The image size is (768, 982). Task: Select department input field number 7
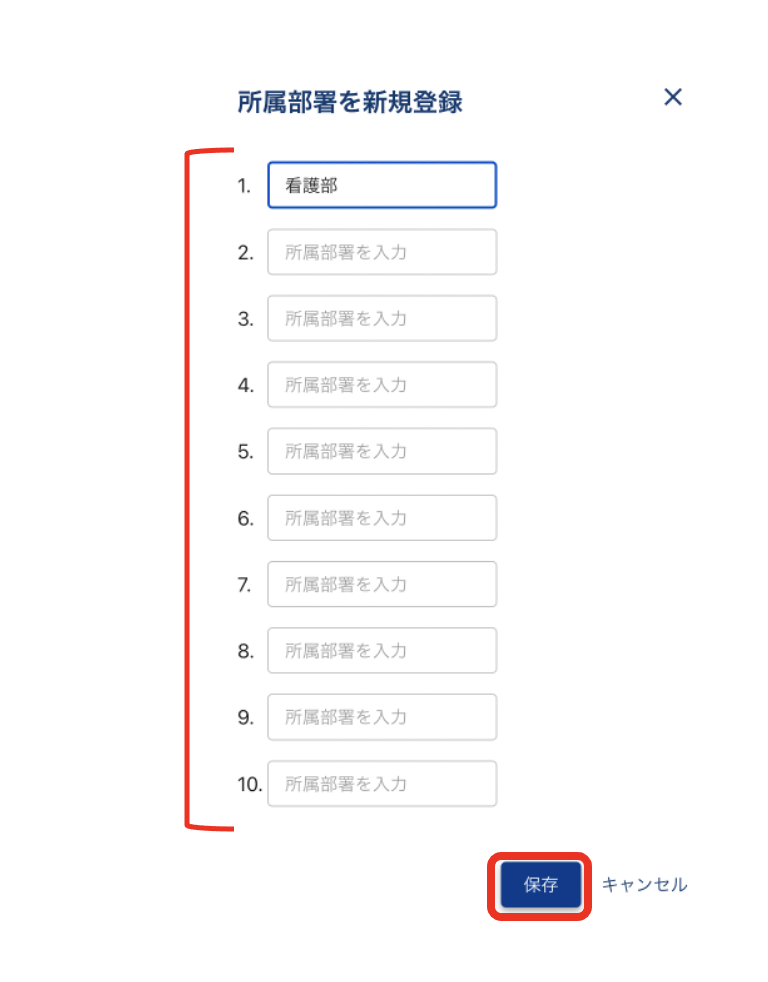tap(382, 584)
